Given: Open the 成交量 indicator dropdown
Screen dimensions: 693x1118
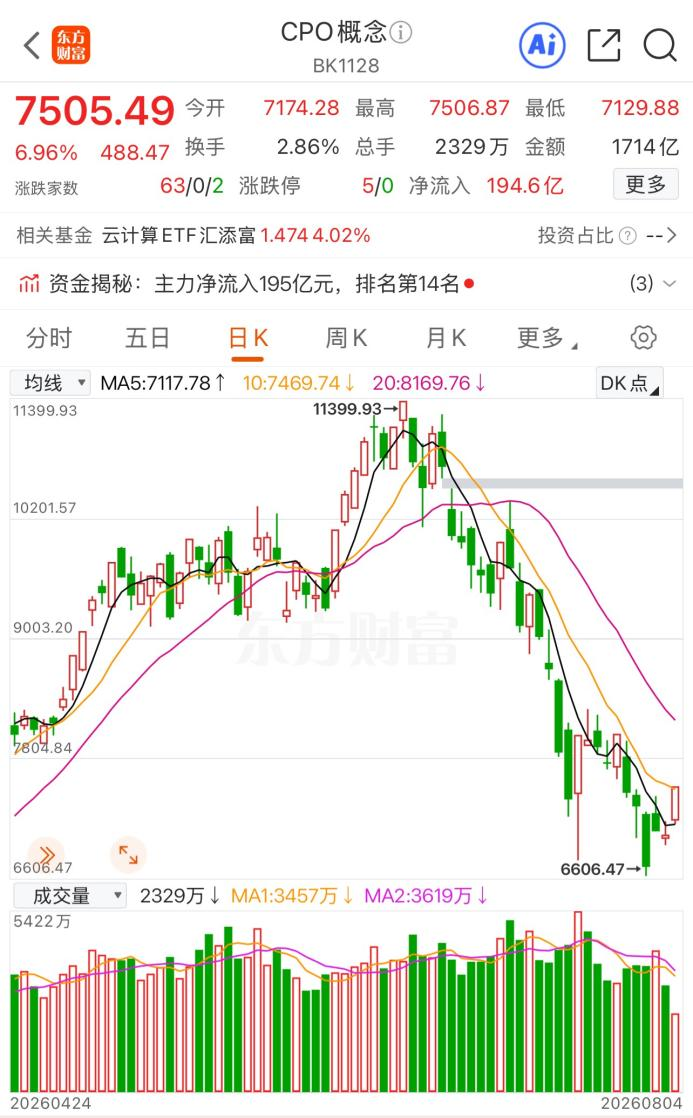Looking at the screenshot, I should [x=69, y=896].
